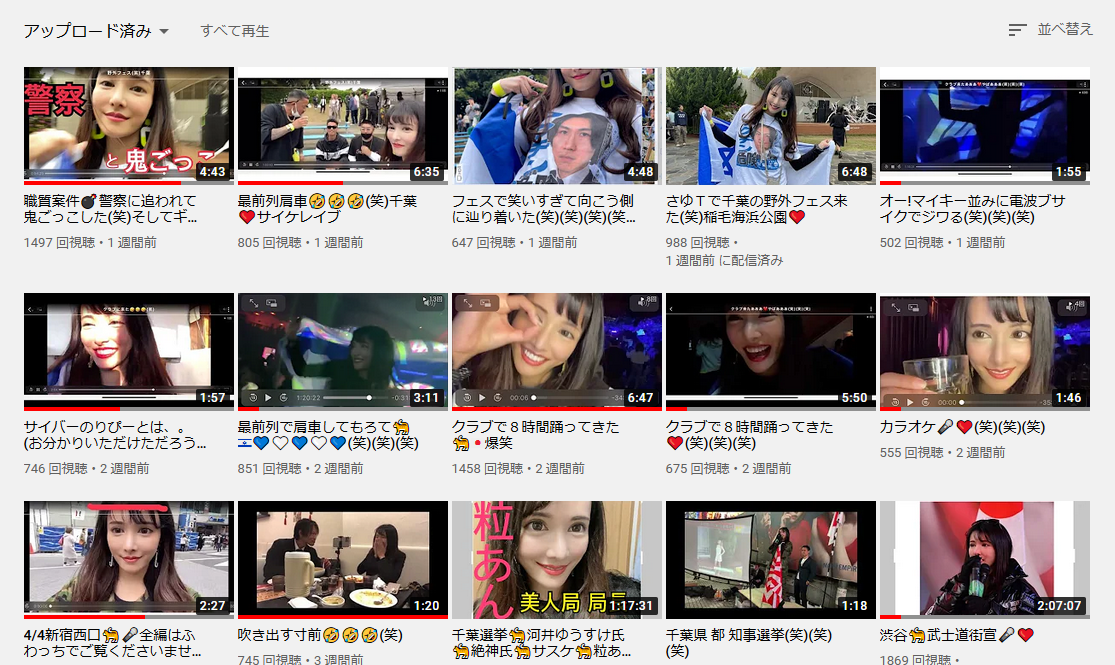Open video クラブで8時間踊ってきた 爆笑
Image resolution: width=1115 pixels, height=665 pixels.
(x=556, y=351)
